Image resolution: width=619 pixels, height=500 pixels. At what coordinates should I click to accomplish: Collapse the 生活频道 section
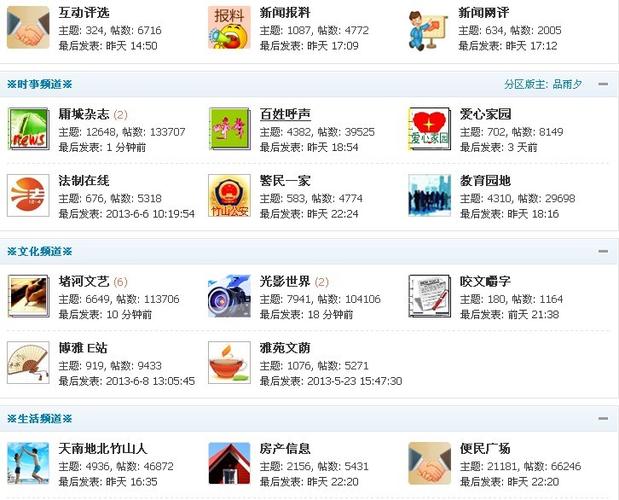pos(603,418)
